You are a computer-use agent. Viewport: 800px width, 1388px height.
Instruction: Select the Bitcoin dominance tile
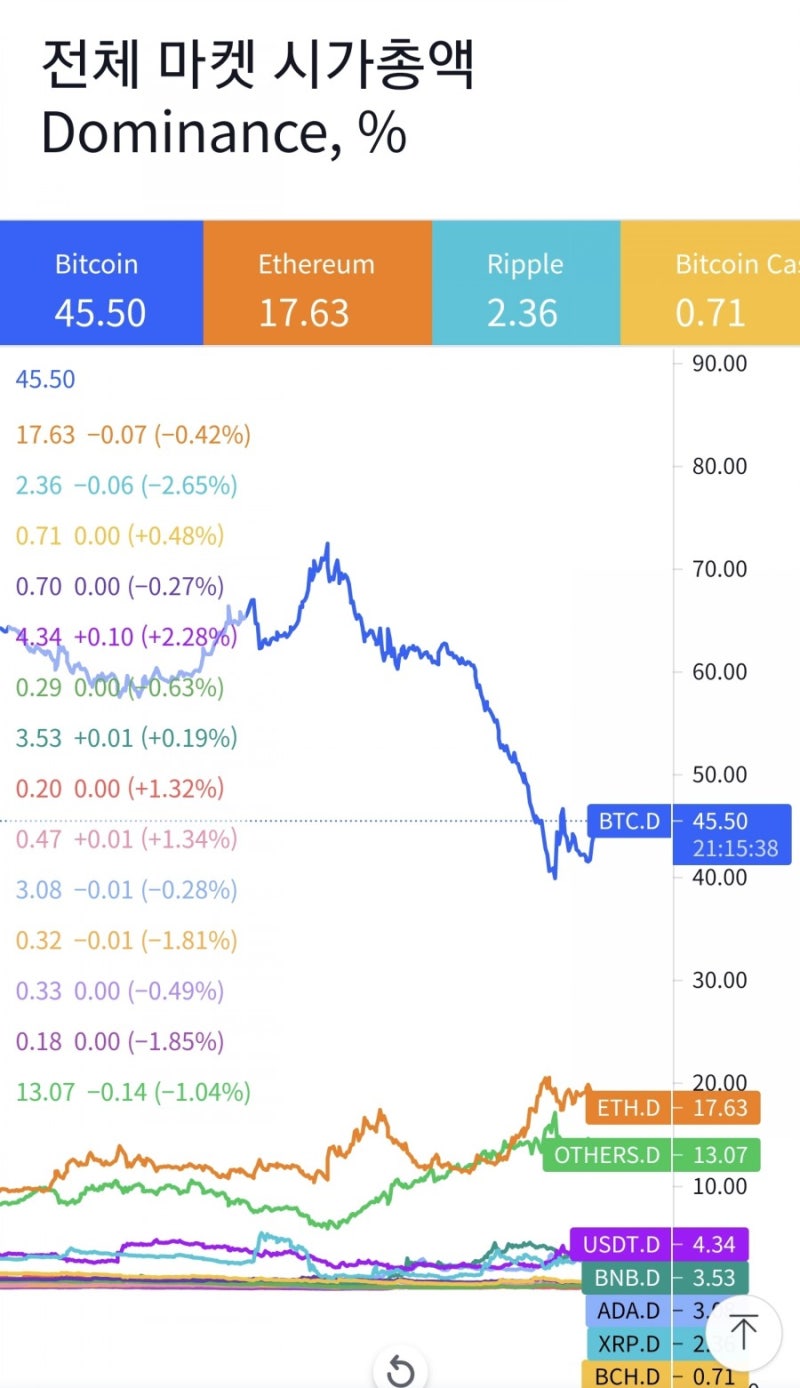pos(101,284)
